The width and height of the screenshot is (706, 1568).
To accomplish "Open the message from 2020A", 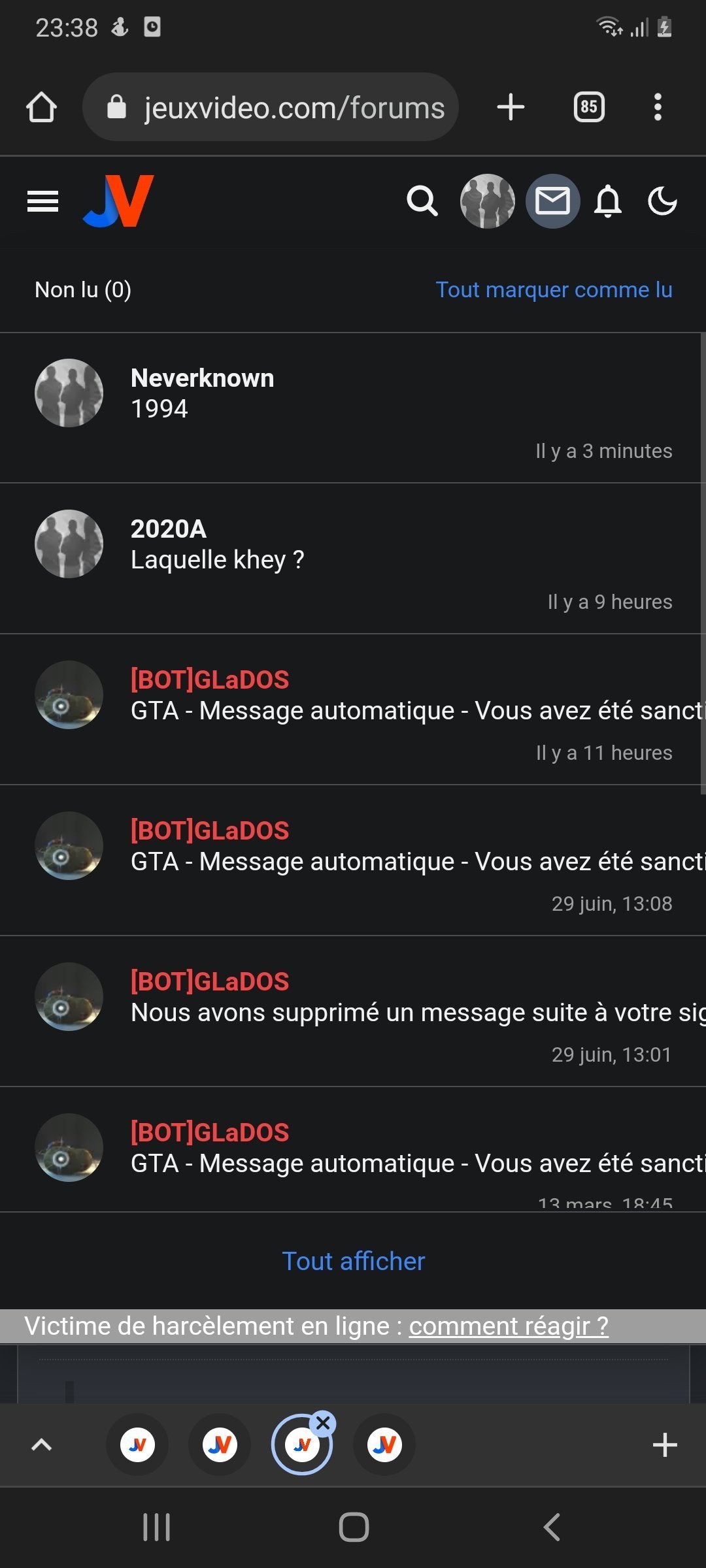I will tap(353, 559).
